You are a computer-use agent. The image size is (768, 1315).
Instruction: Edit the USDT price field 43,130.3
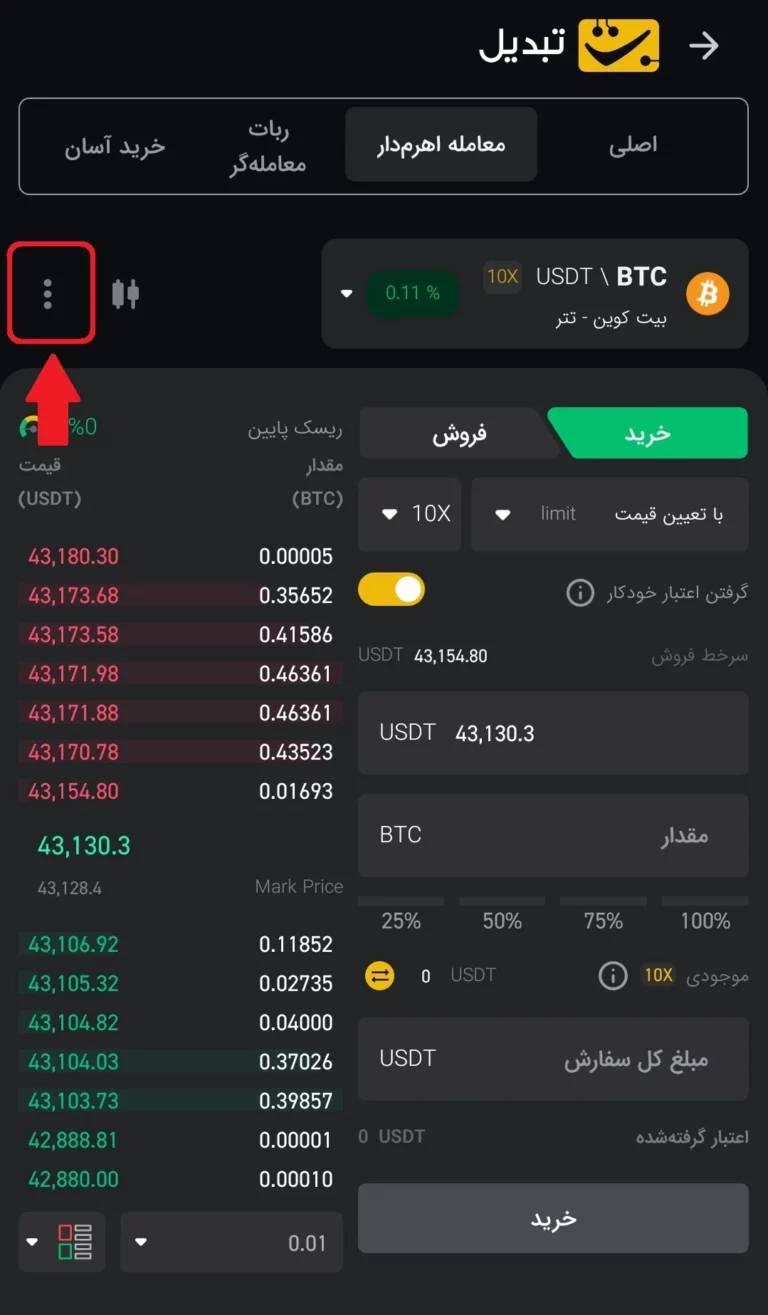pos(553,733)
